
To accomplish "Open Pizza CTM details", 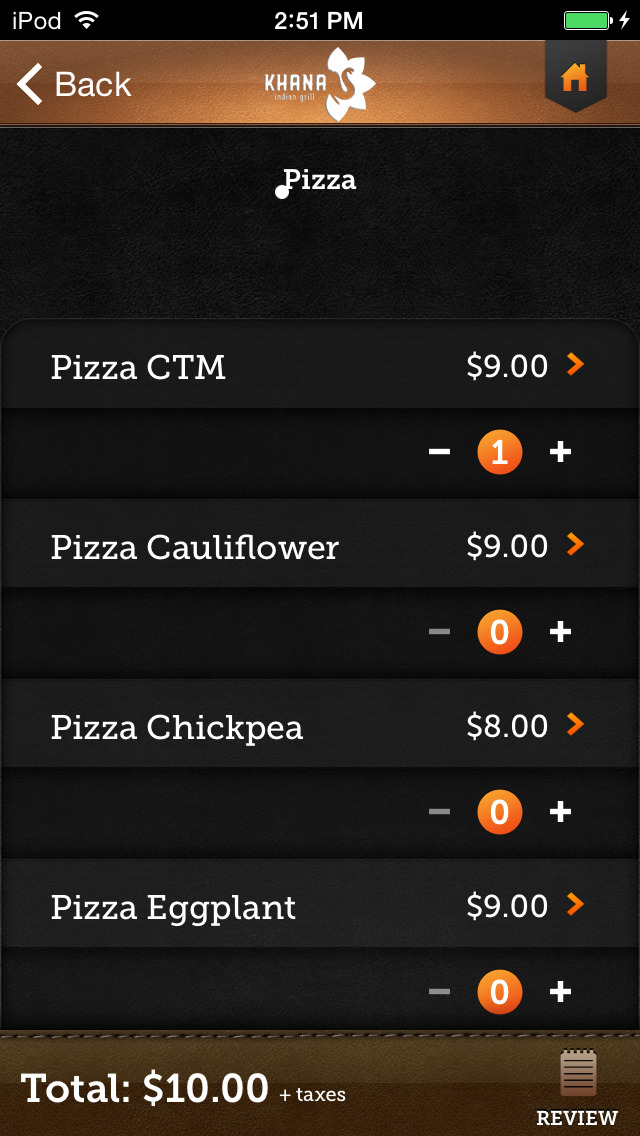I will coord(320,367).
